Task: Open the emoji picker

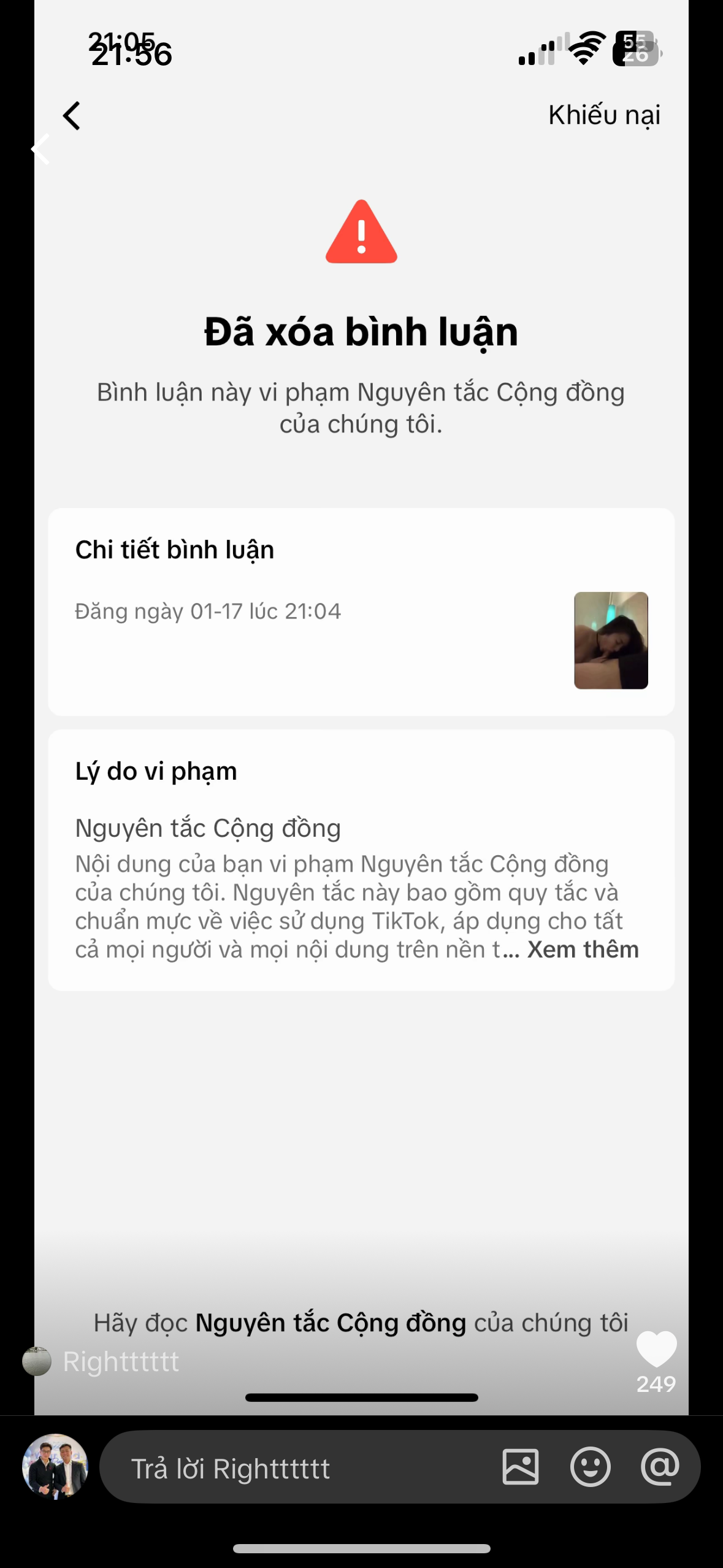Action: pos(590,1467)
